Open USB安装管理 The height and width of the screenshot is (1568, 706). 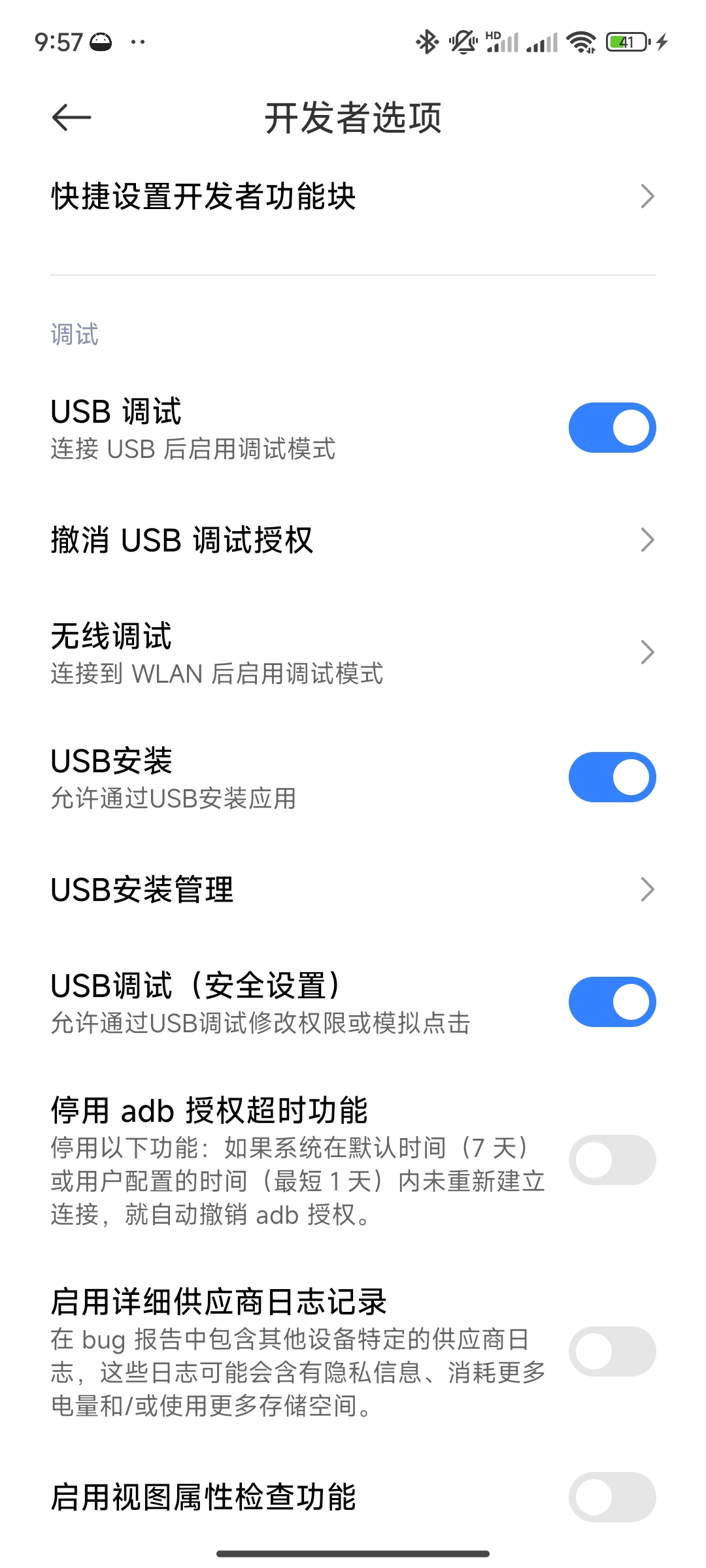coord(353,890)
